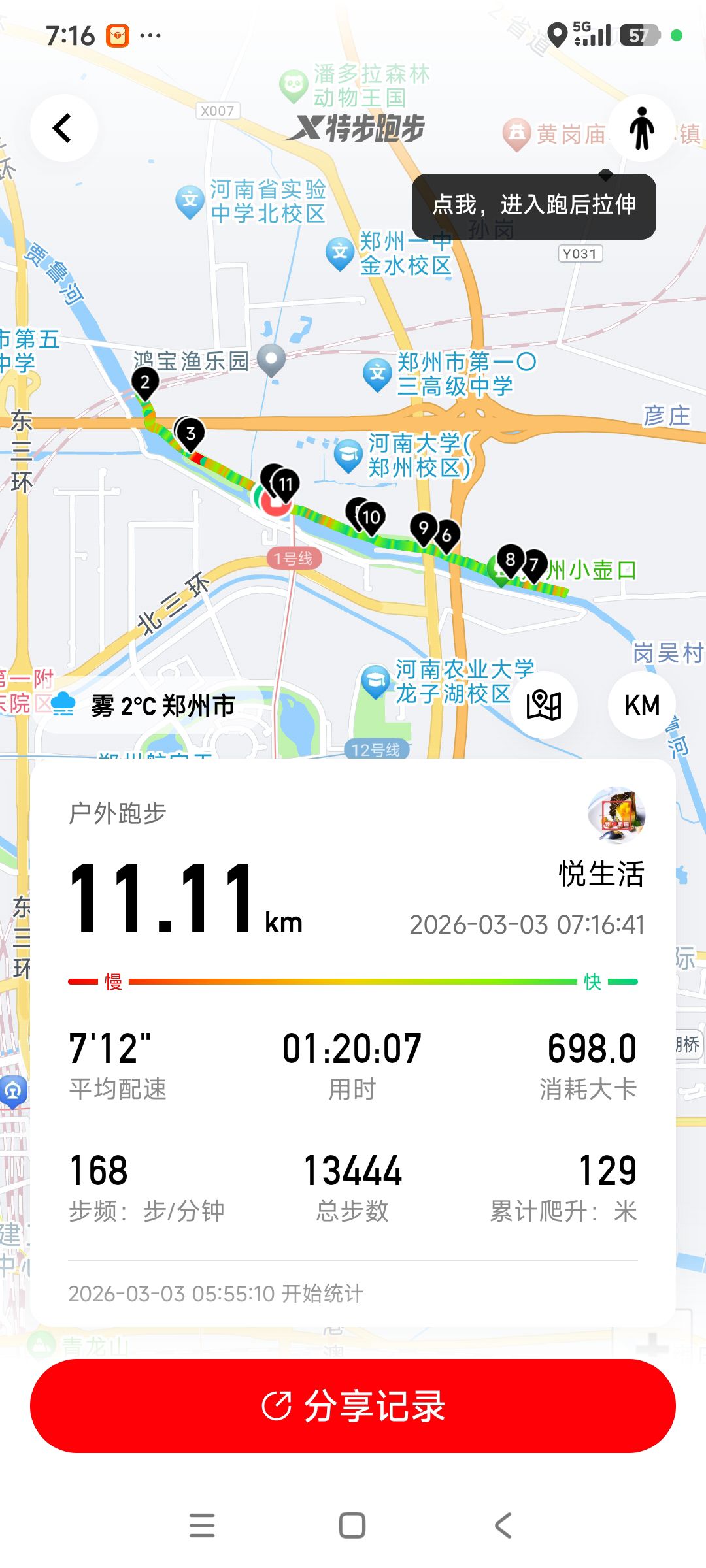Open the 悦生活 user avatar
Viewport: 706px width, 1568px height.
point(617,815)
